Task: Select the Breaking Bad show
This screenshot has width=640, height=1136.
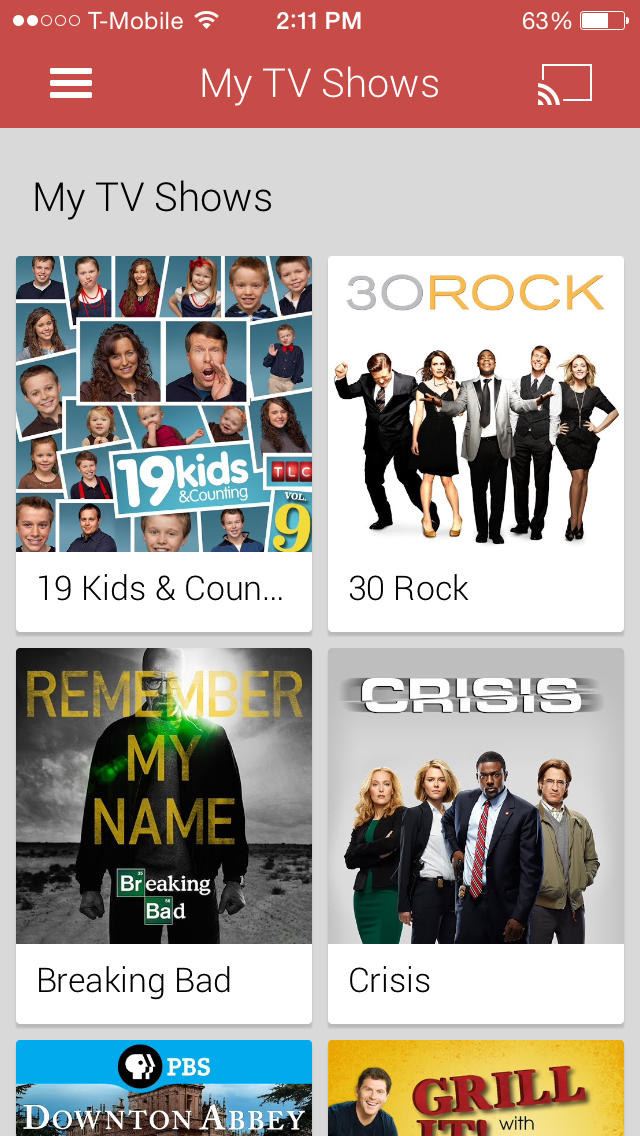Action: pos(164,835)
